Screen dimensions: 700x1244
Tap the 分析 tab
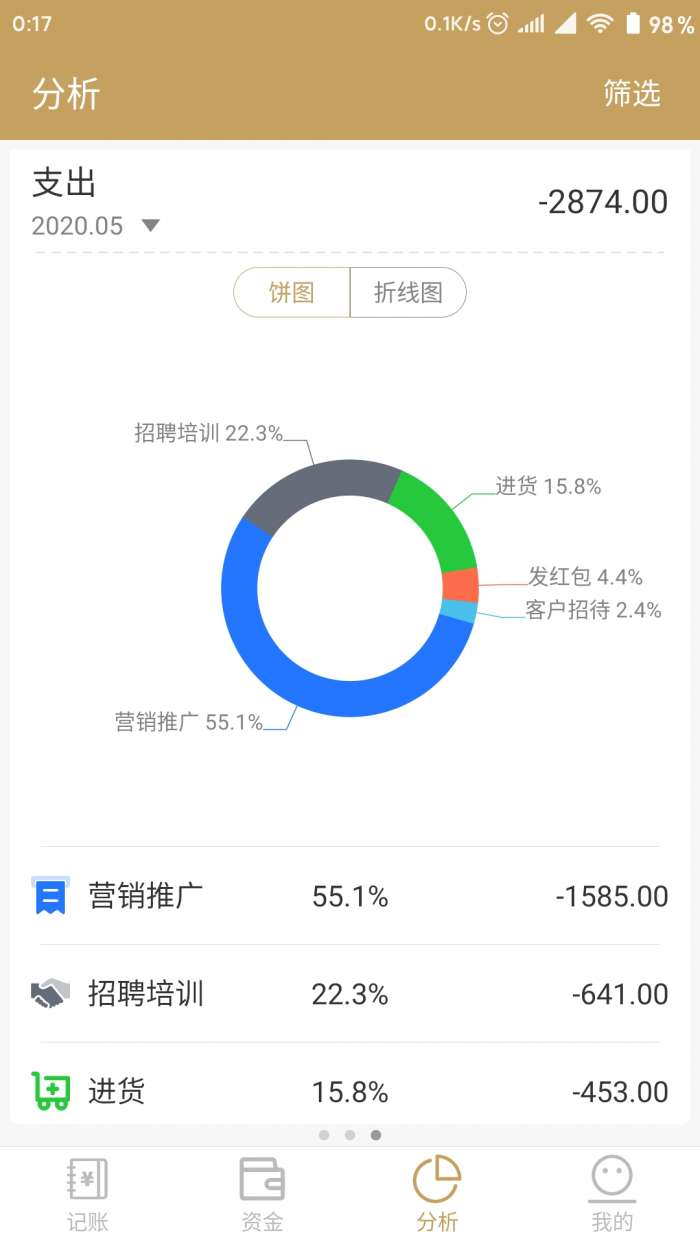click(x=437, y=1194)
